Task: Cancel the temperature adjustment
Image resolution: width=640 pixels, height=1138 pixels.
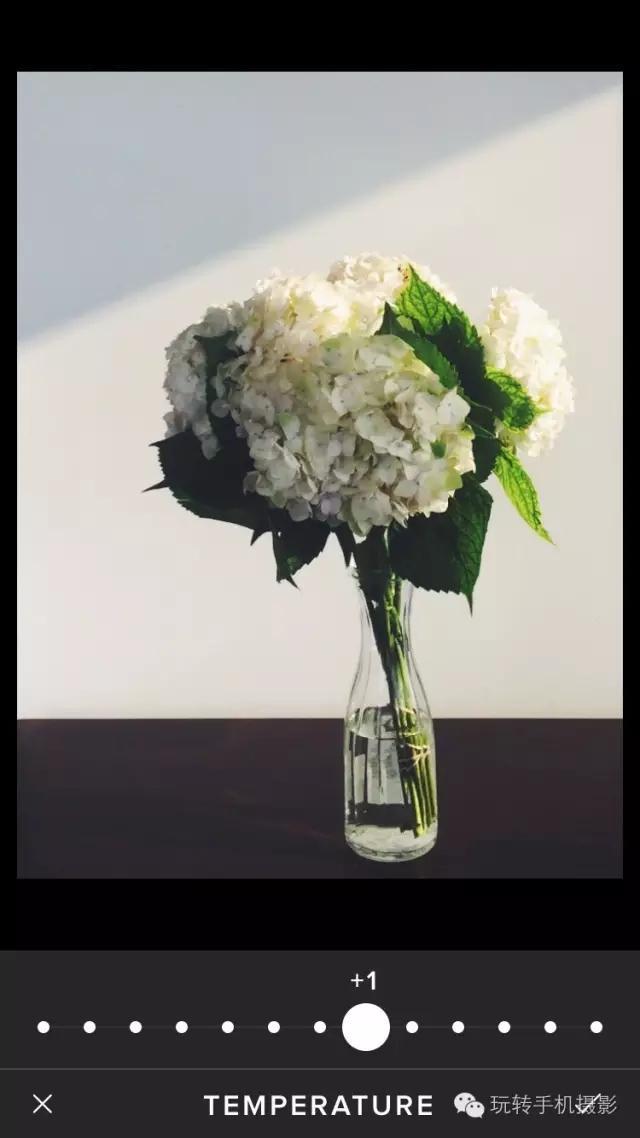Action: click(42, 1104)
